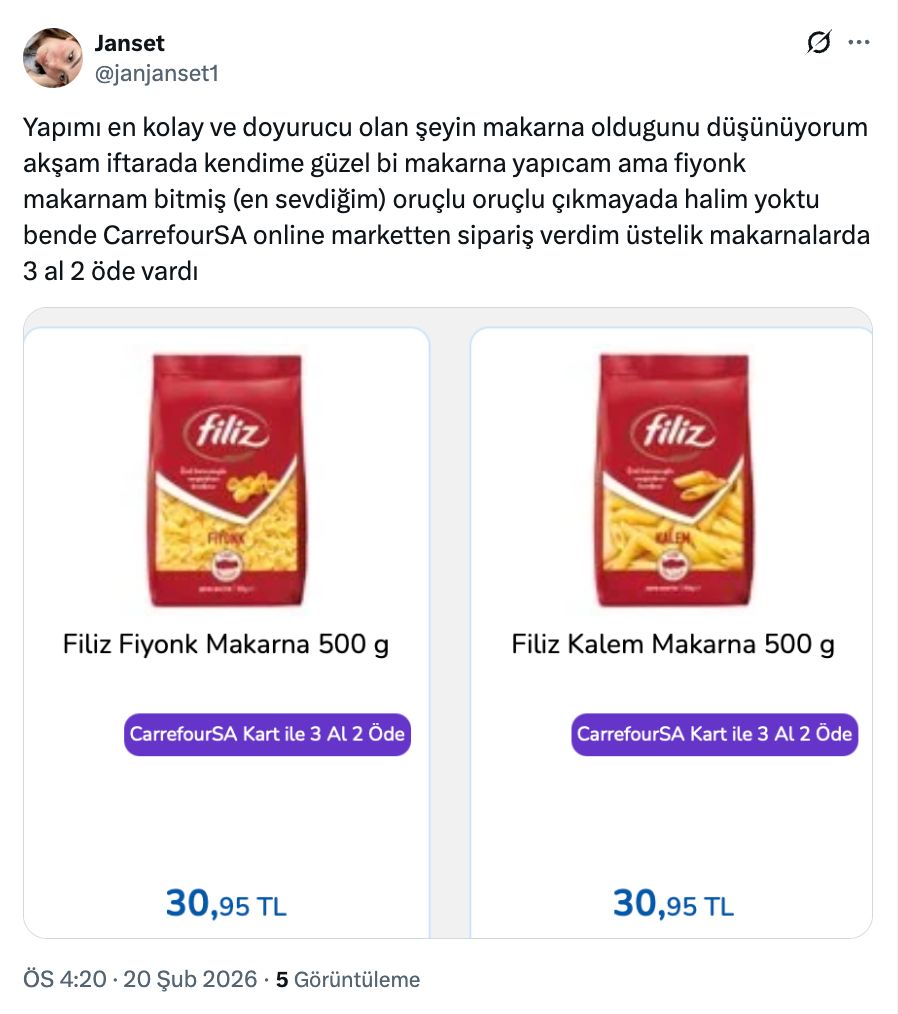Tap the Grok icon beside the overflow menu
Image resolution: width=898 pixels, height=1014 pixels.
click(818, 43)
